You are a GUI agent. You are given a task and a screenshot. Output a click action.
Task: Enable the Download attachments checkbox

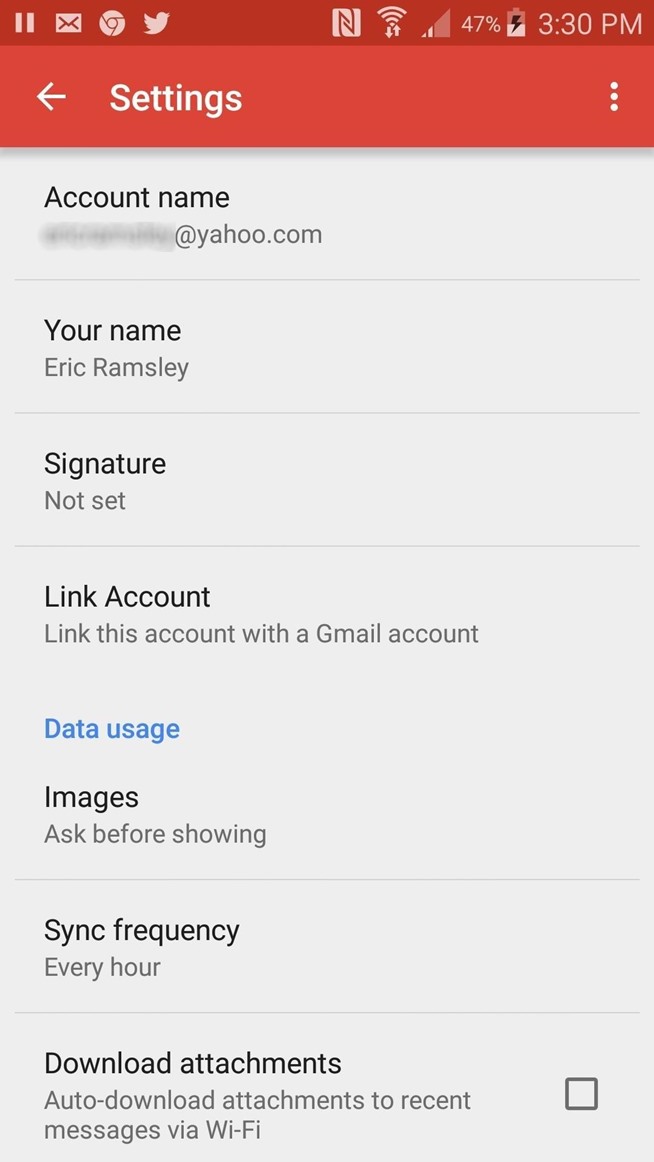pos(581,1094)
